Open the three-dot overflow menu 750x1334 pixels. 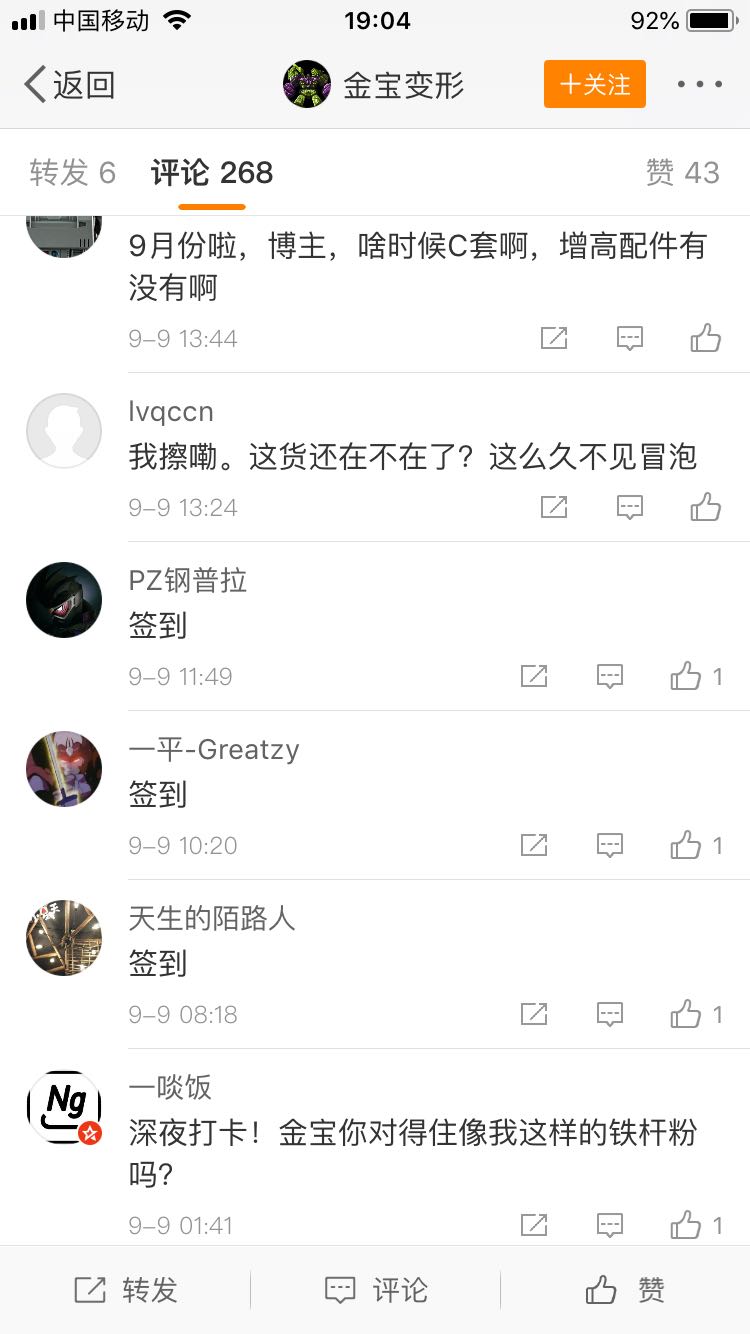pyautogui.click(x=700, y=85)
